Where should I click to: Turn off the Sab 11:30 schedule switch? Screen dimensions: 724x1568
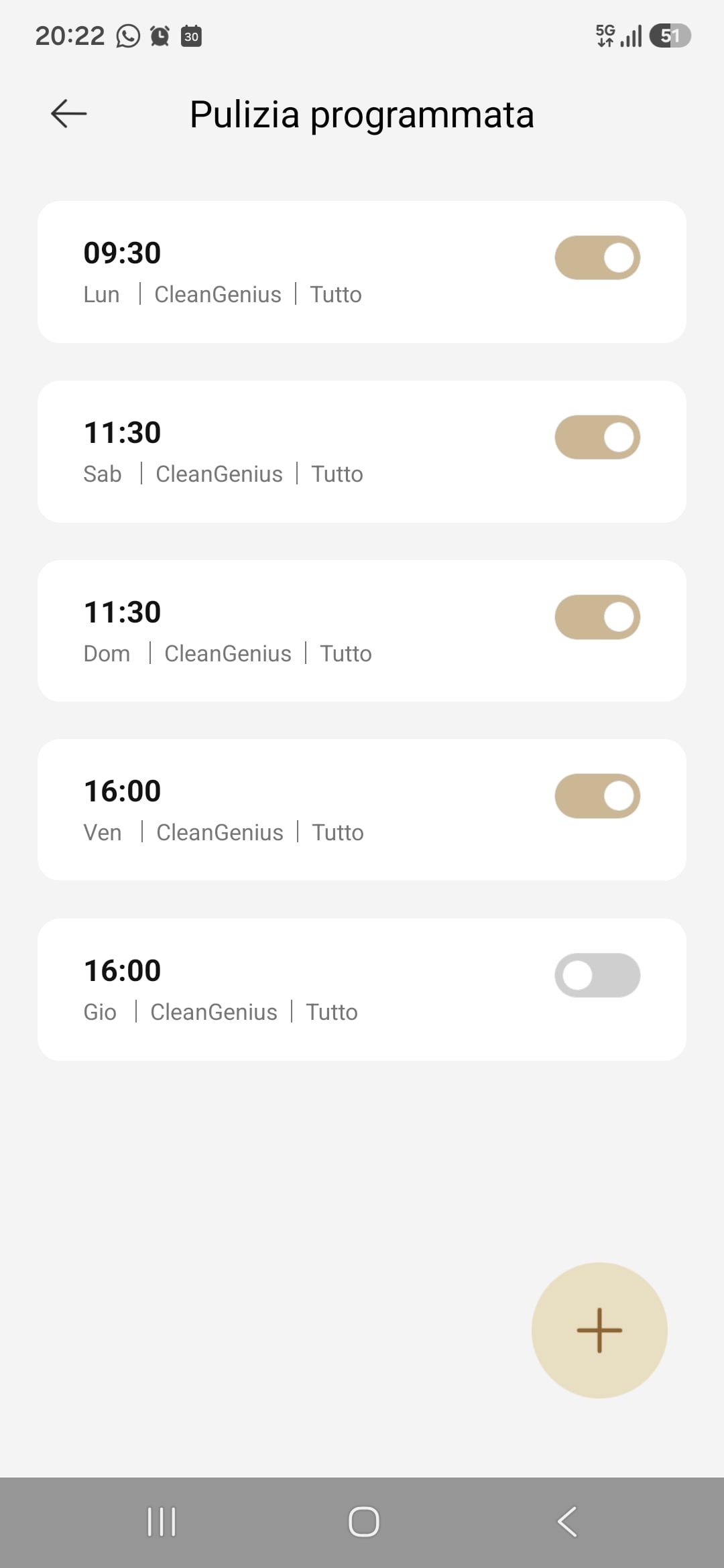click(x=597, y=437)
